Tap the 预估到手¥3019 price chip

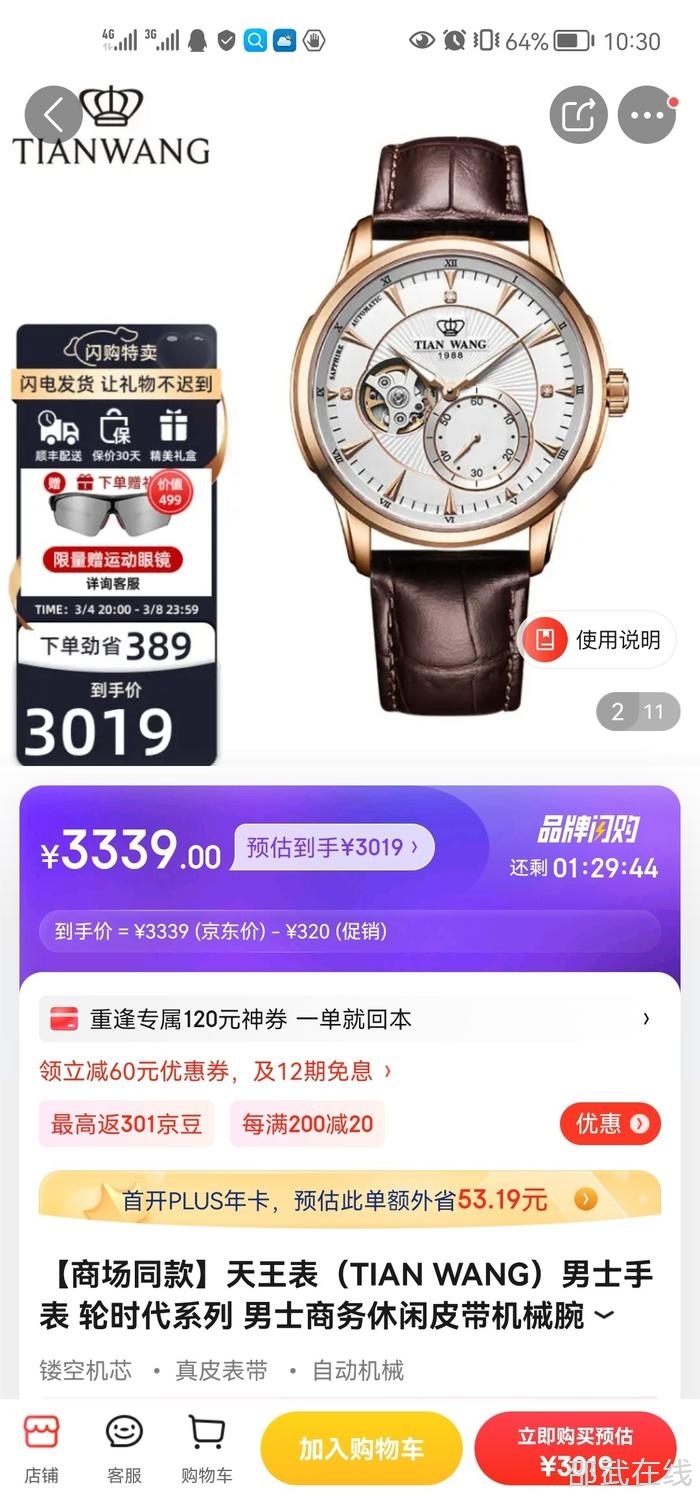[x=333, y=848]
